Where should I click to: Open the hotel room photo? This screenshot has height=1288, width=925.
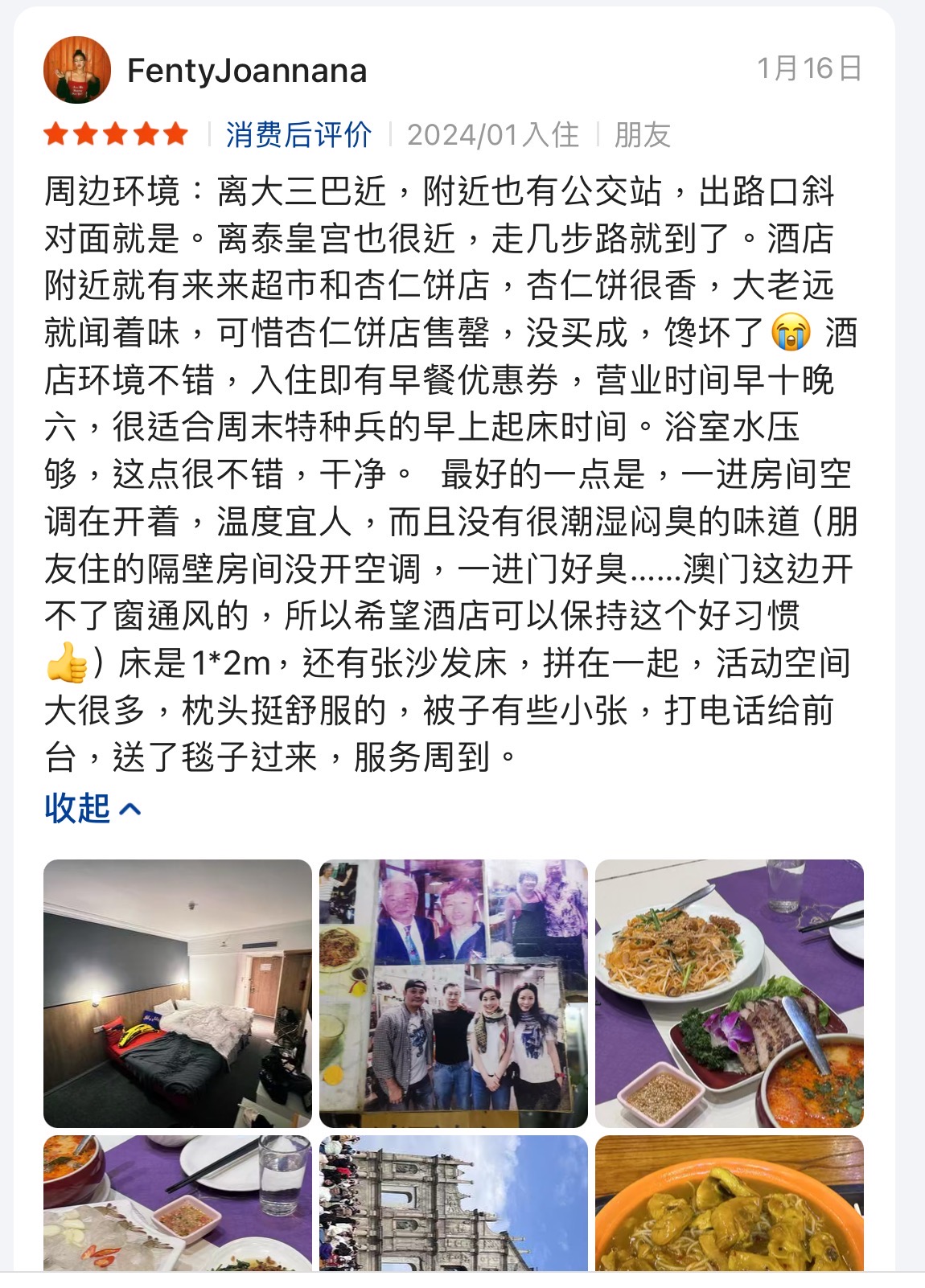[177, 993]
